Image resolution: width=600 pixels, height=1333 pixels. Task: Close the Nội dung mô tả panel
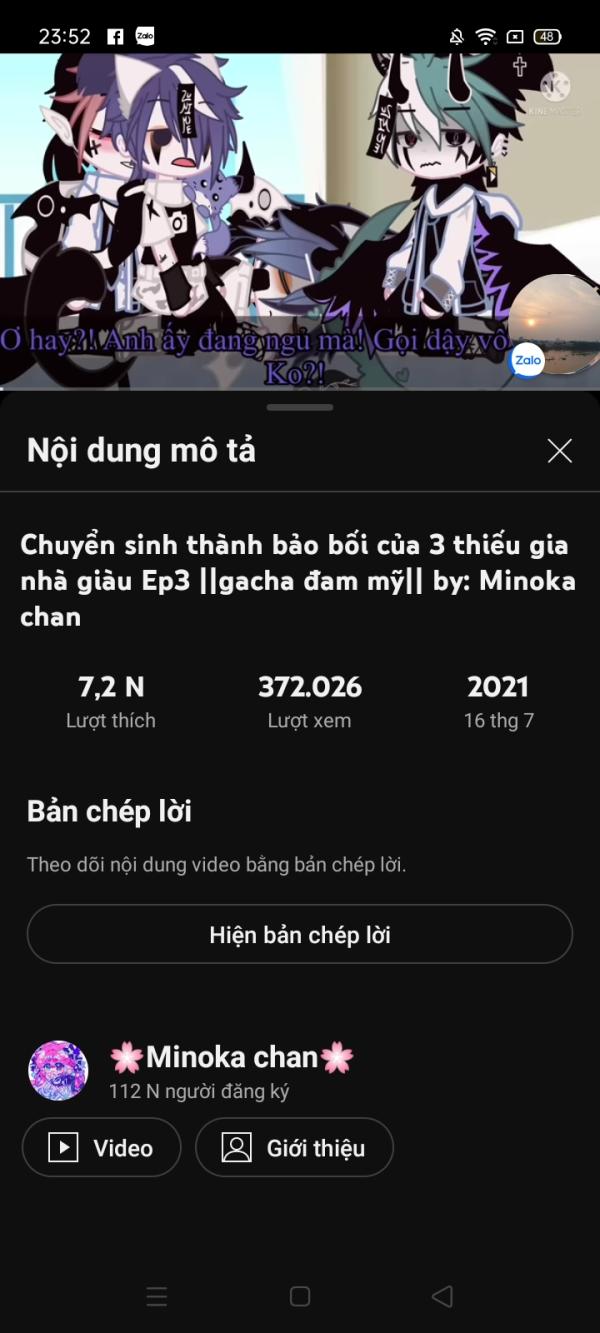[x=560, y=451]
